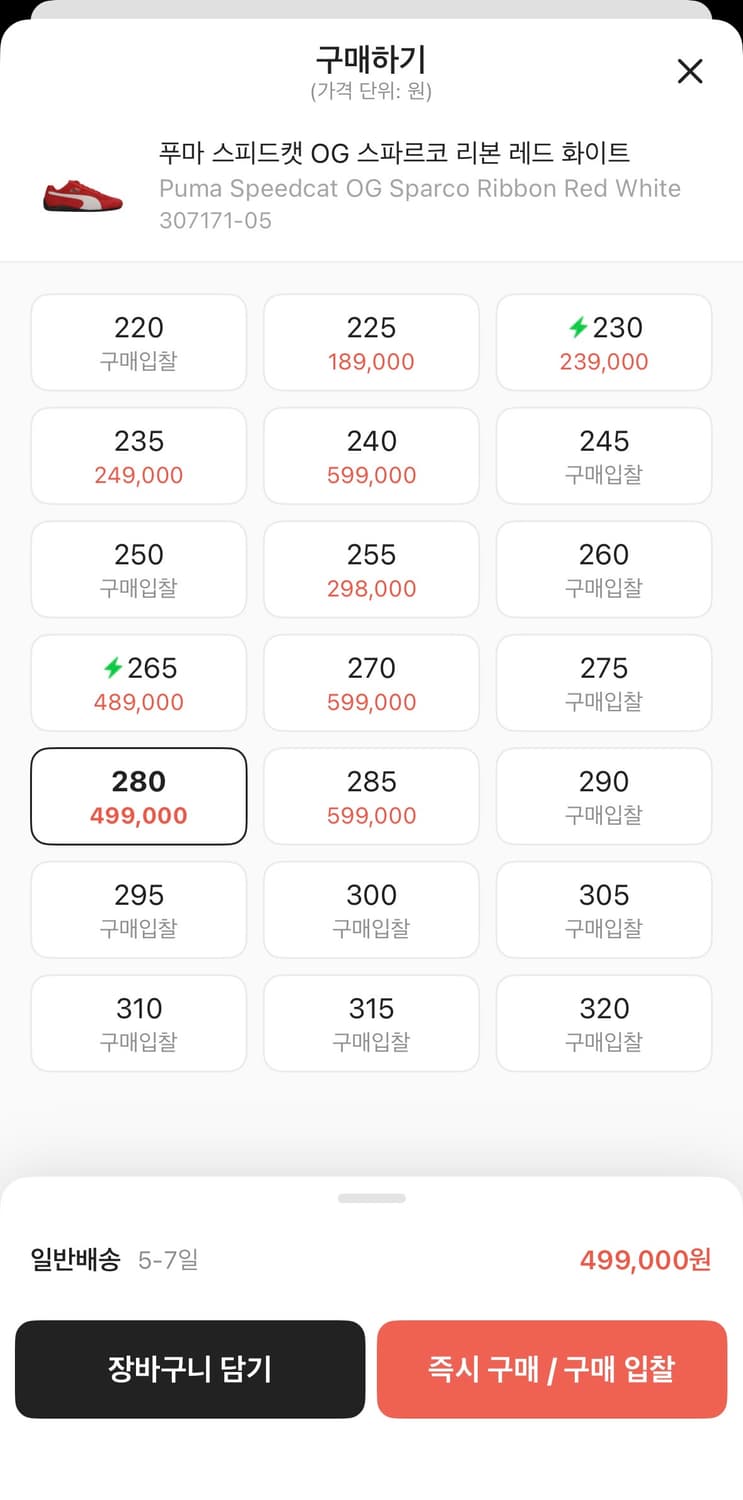Select size 320 구매입찰 option
The image size is (743, 1500).
click(604, 1024)
